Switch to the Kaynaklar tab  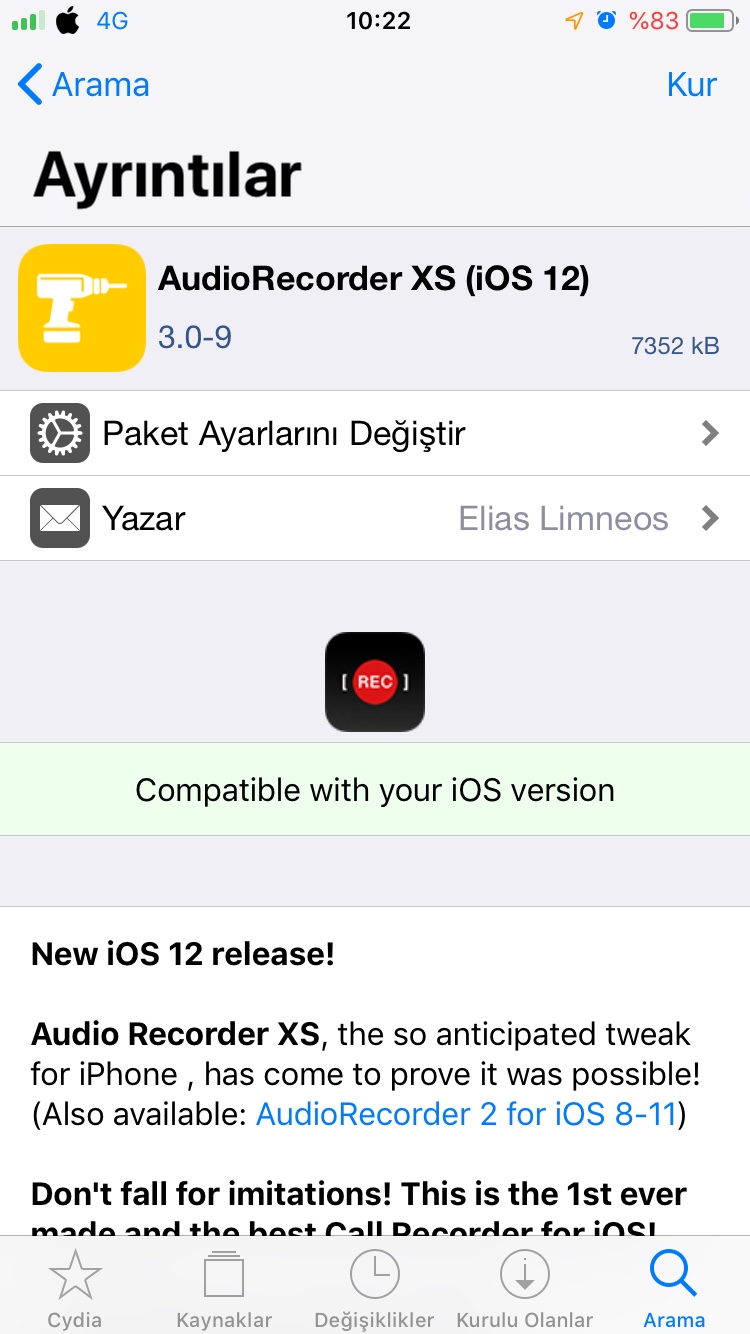224,1288
